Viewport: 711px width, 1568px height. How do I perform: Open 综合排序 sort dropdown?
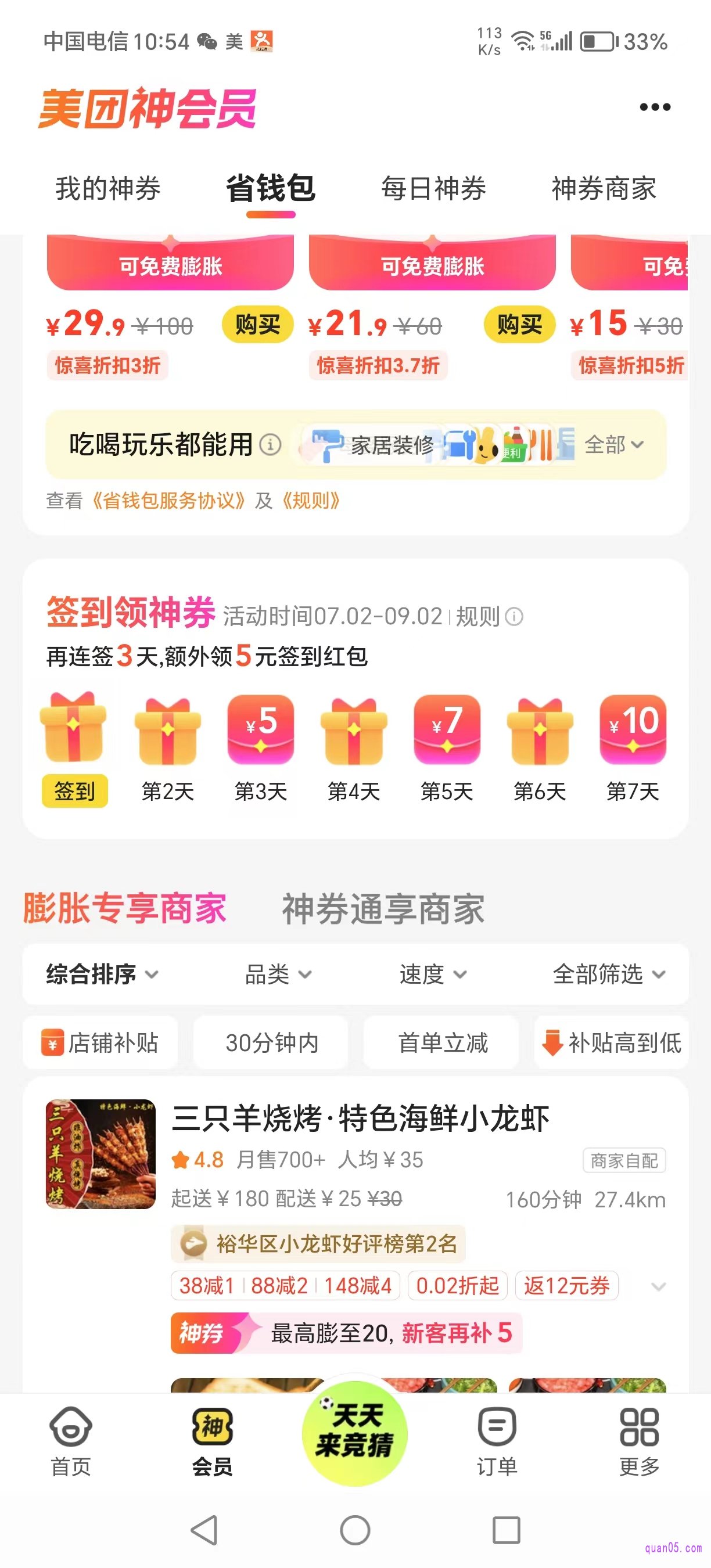pos(102,974)
